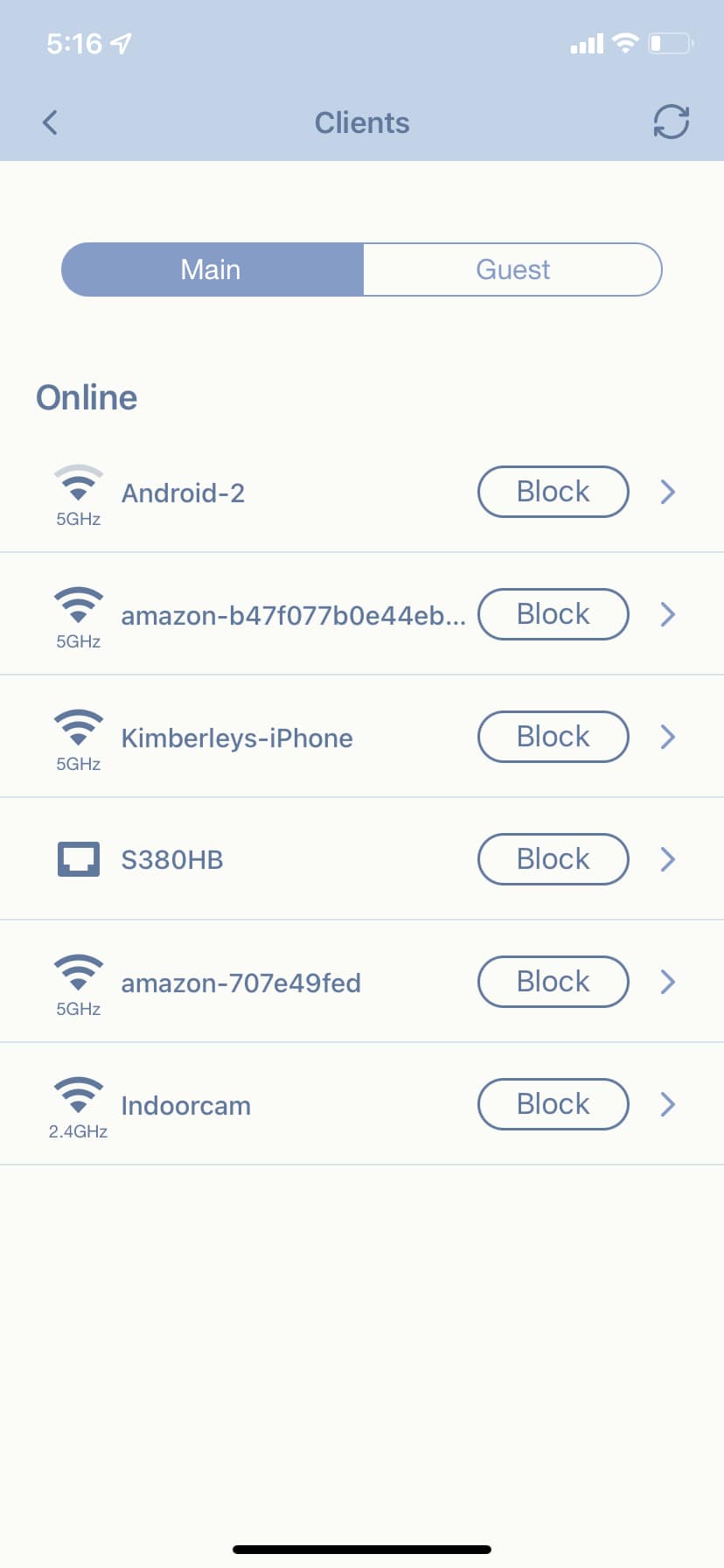Block the S380HB device

click(553, 859)
